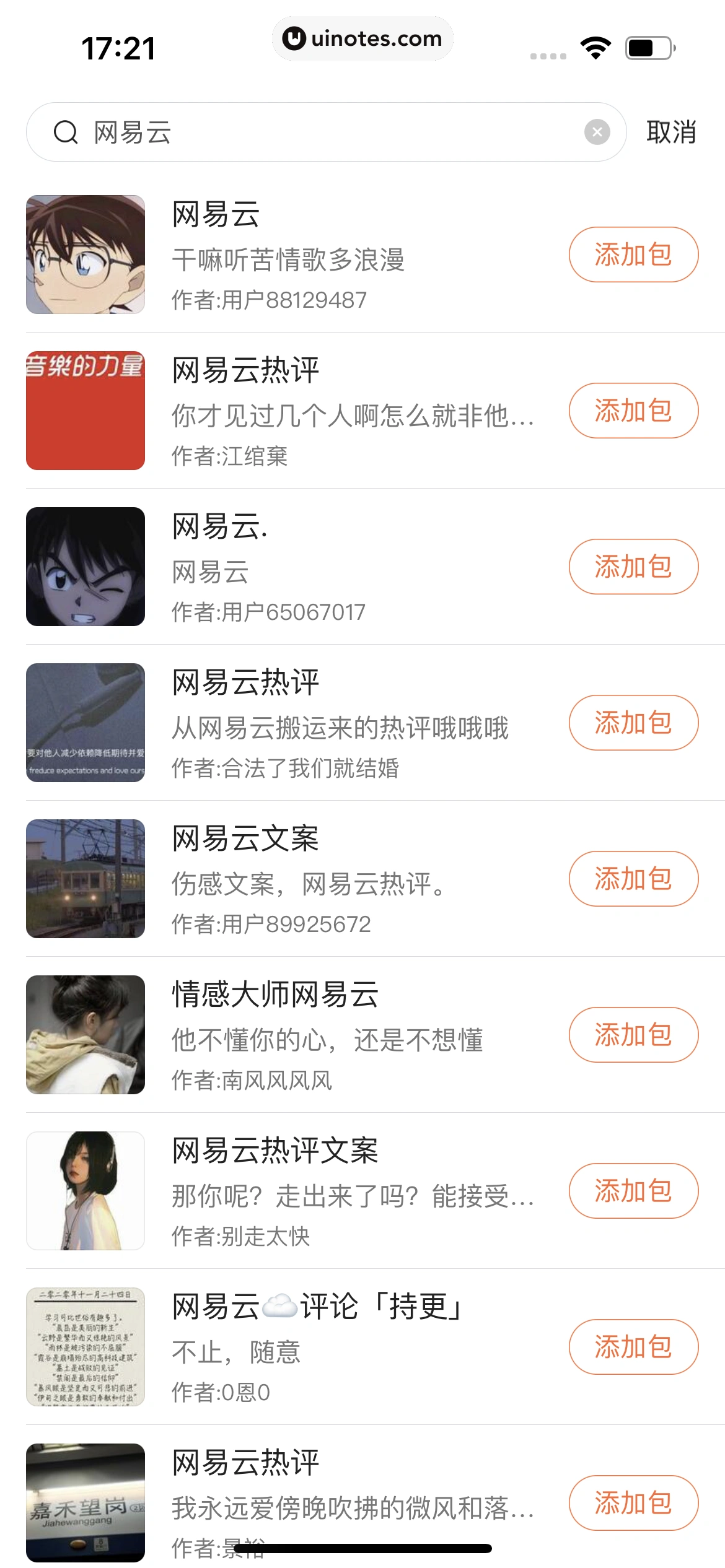Add the pack by 用户88129487
The image size is (725, 1568).
(633, 255)
